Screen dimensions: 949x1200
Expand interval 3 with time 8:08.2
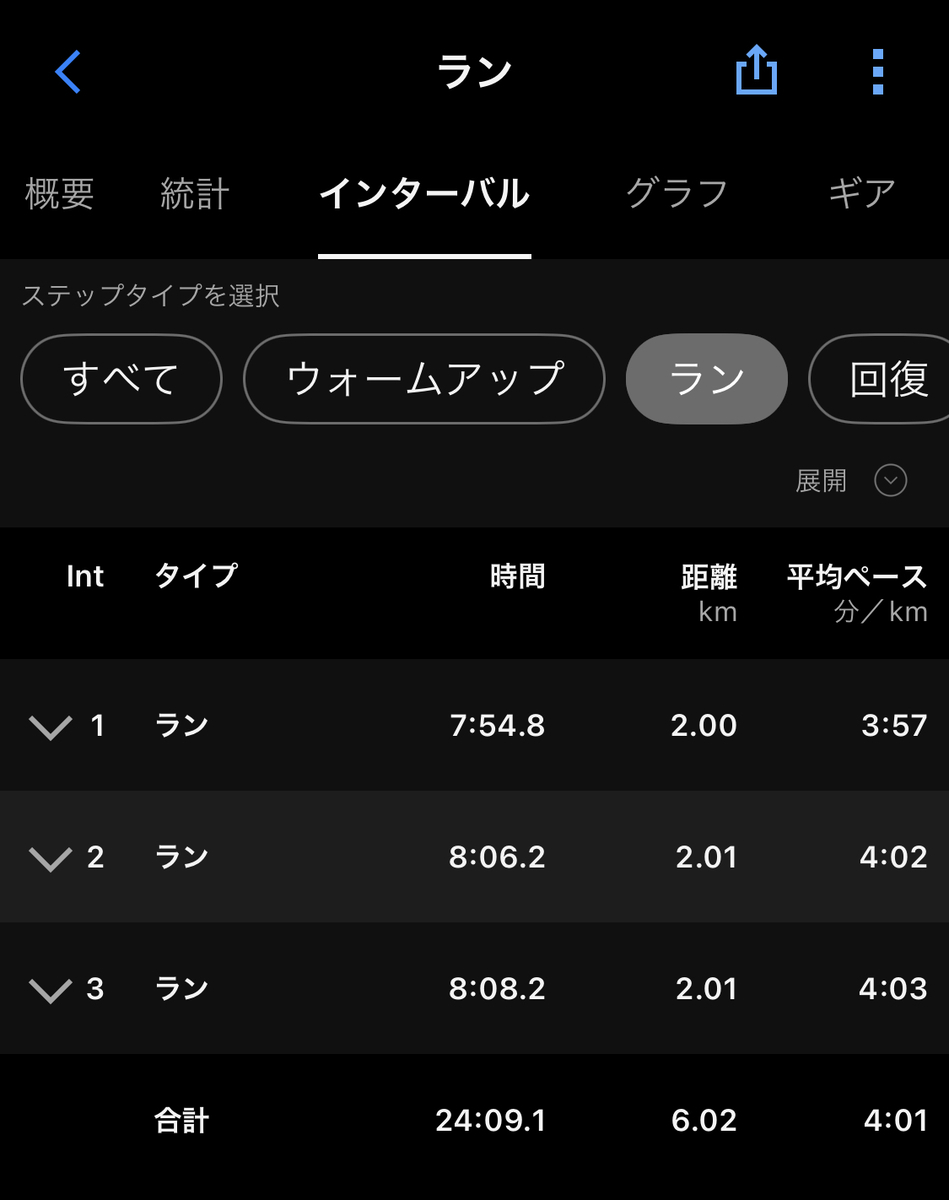[51, 990]
